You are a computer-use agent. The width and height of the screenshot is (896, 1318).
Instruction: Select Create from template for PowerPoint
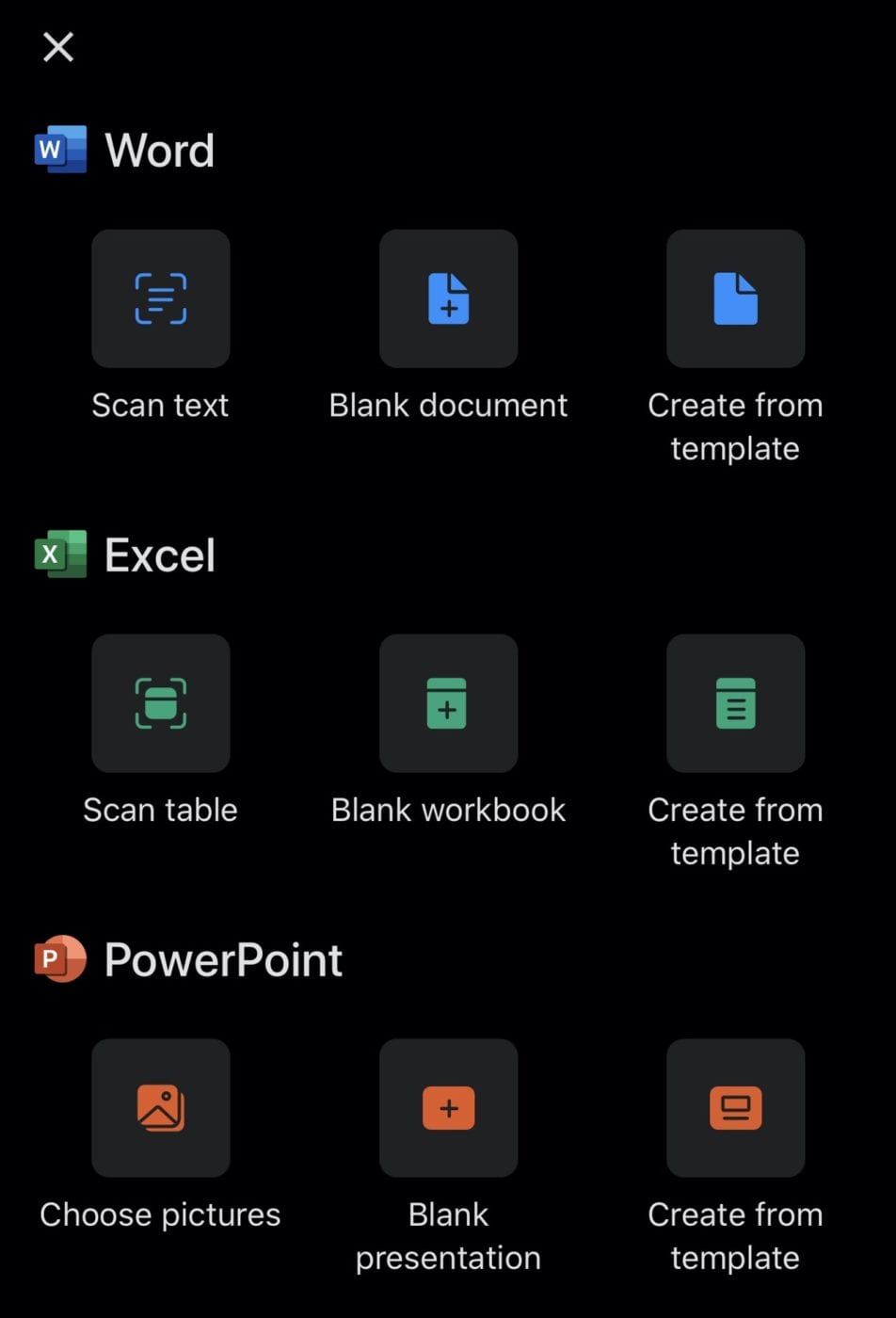point(735,1108)
